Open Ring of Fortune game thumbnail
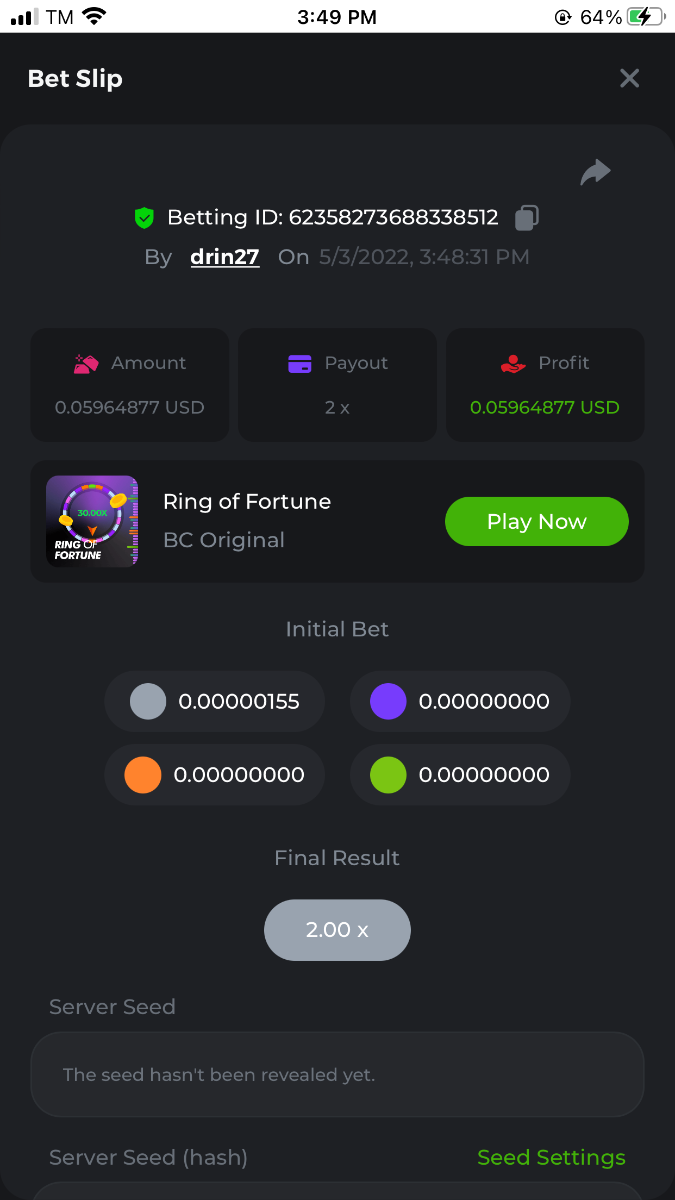 tap(92, 521)
